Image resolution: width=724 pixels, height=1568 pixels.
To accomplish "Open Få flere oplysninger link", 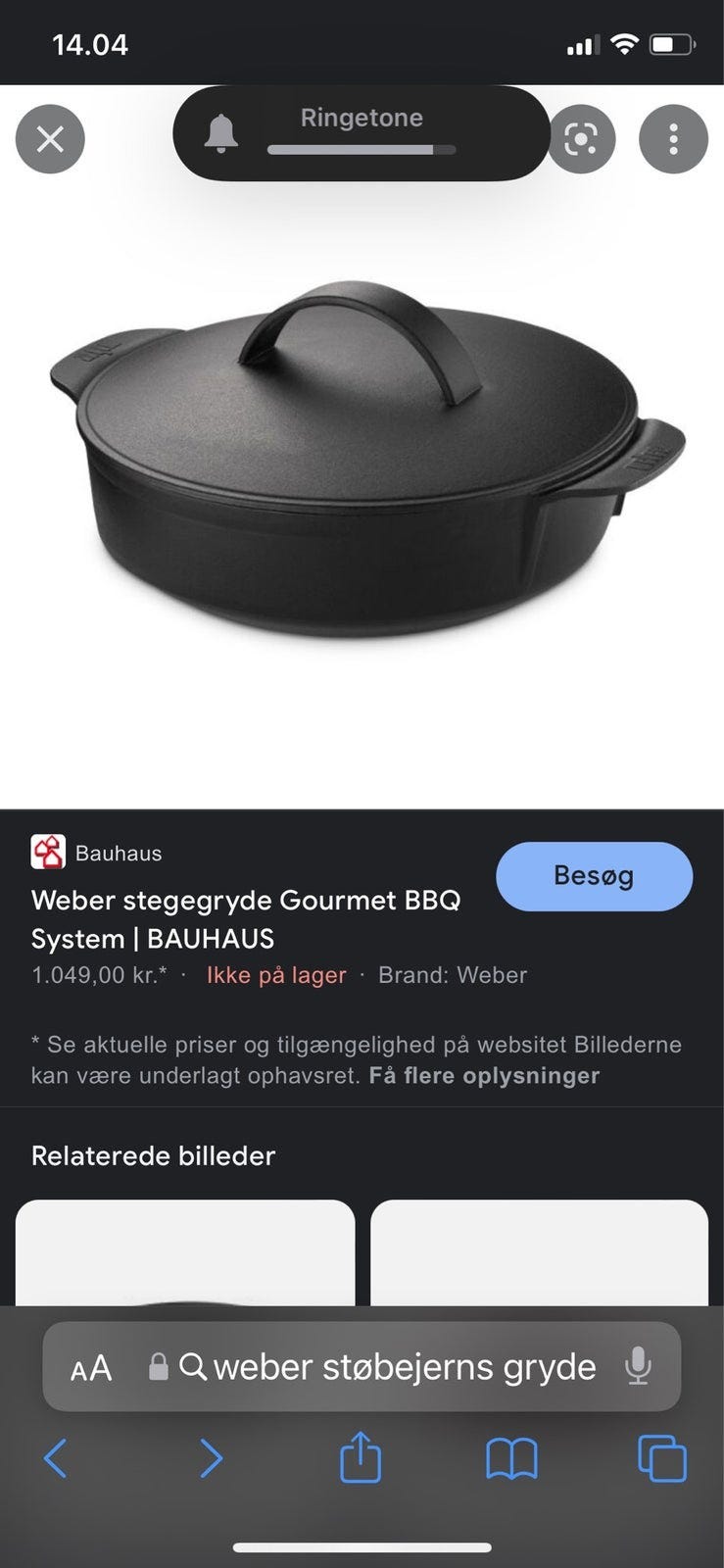I will click(484, 1076).
